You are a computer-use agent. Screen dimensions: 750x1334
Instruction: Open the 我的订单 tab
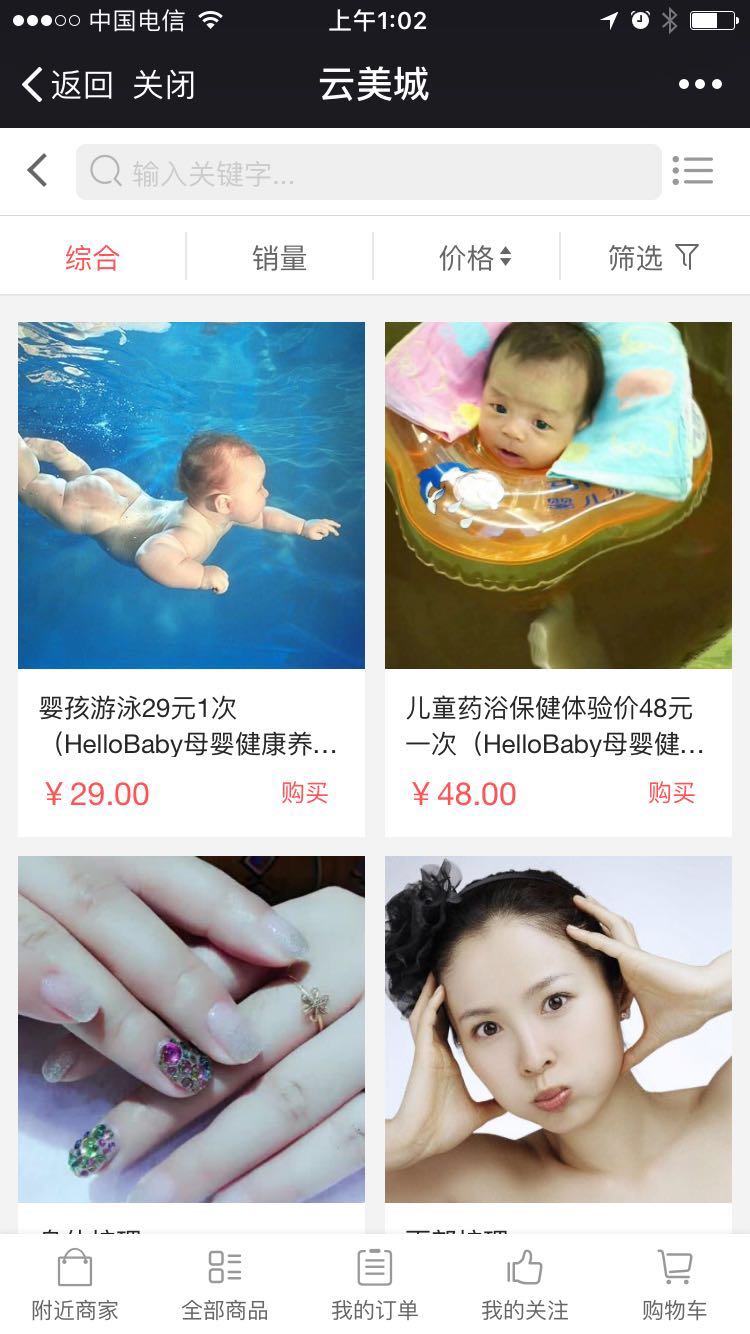[375, 1284]
